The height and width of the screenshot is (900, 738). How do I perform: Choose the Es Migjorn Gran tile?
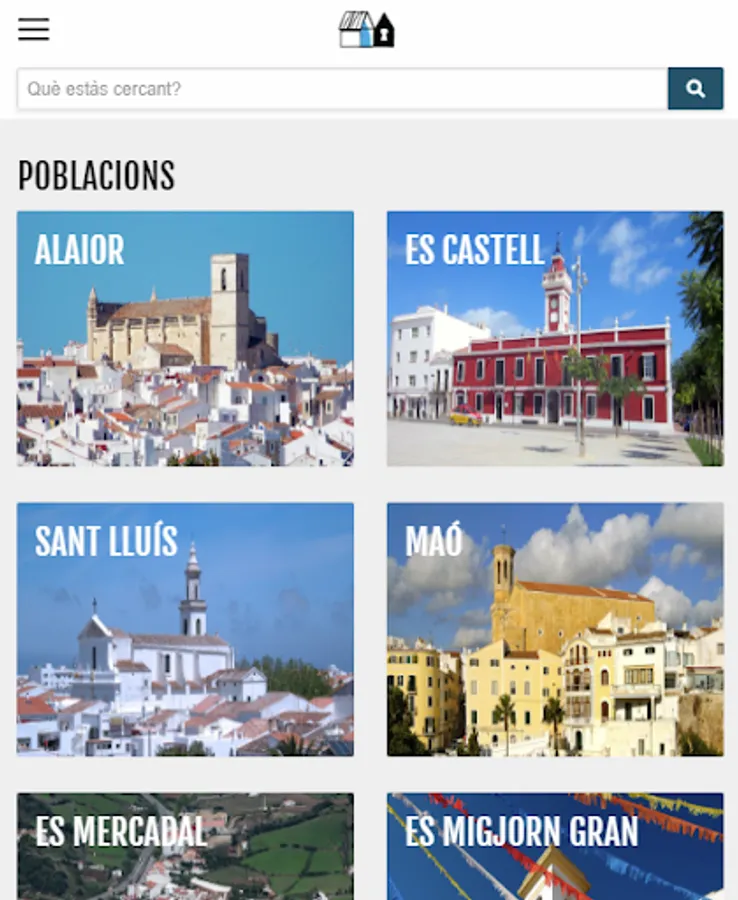click(555, 847)
